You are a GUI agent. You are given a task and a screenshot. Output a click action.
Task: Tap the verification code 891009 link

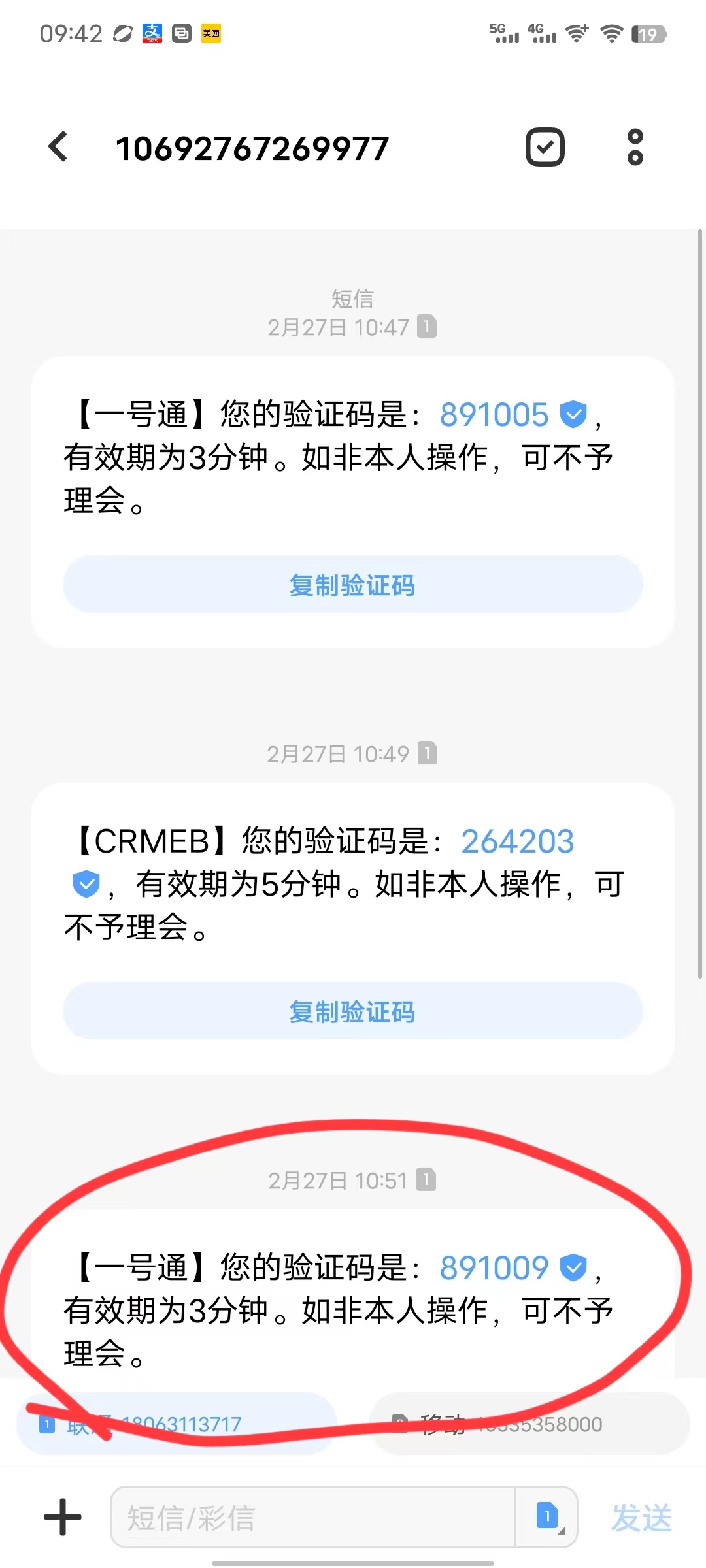[494, 1268]
